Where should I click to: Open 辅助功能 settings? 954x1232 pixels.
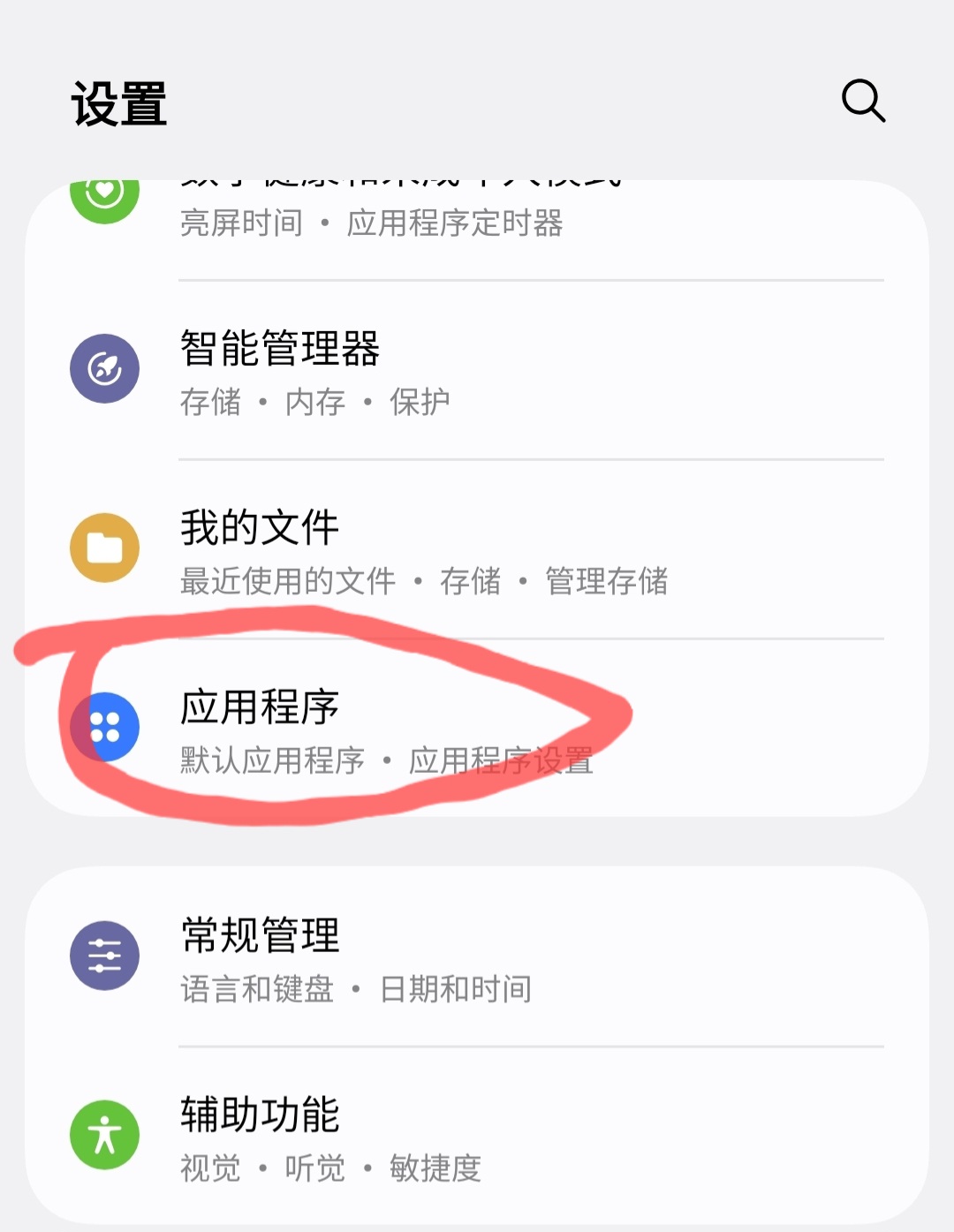click(x=477, y=1137)
